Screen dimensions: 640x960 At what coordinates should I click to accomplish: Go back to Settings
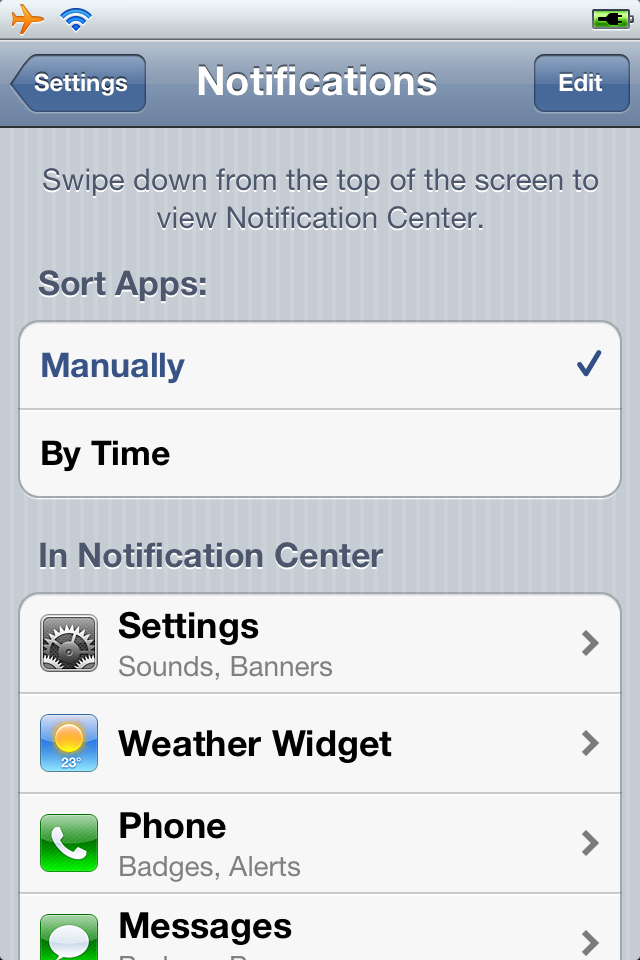click(x=79, y=83)
